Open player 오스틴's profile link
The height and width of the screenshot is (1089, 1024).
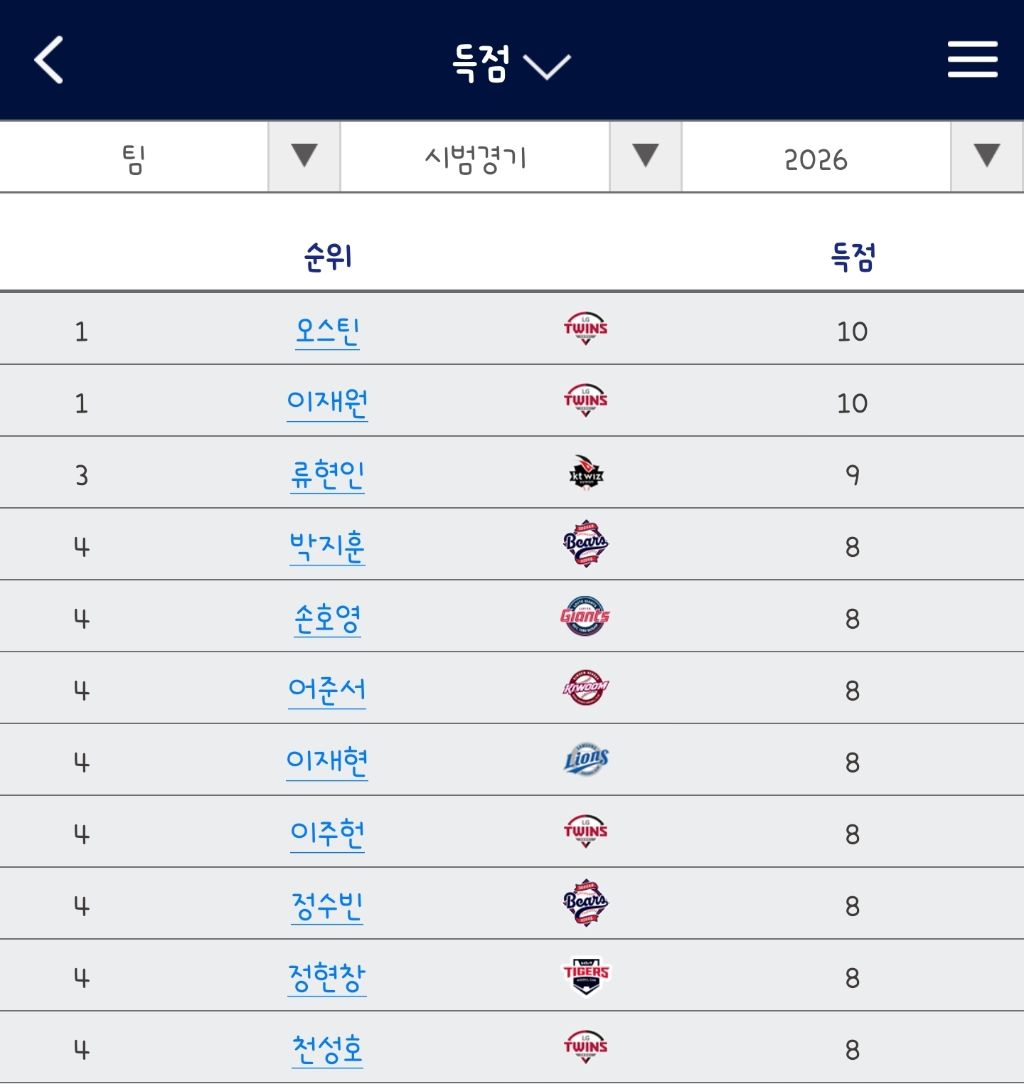click(x=327, y=331)
